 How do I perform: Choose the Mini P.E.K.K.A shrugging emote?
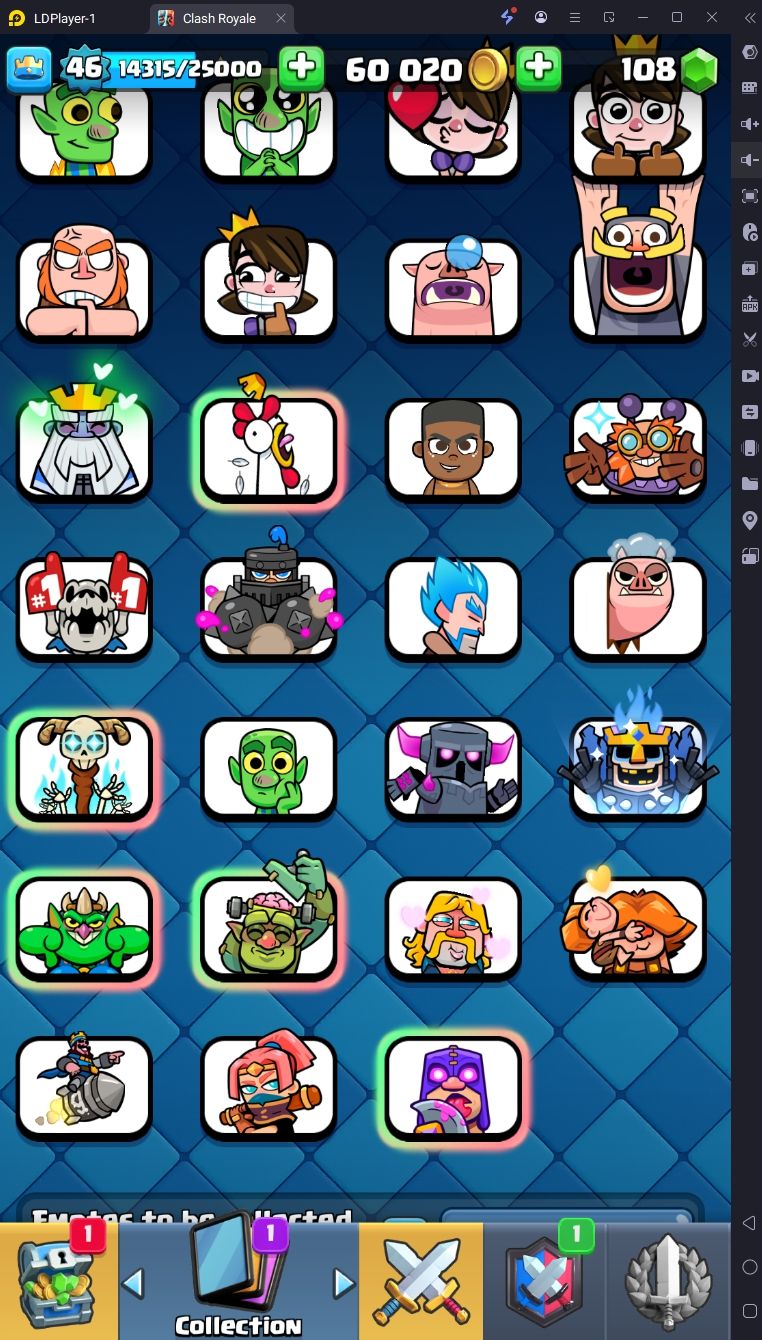(453, 768)
